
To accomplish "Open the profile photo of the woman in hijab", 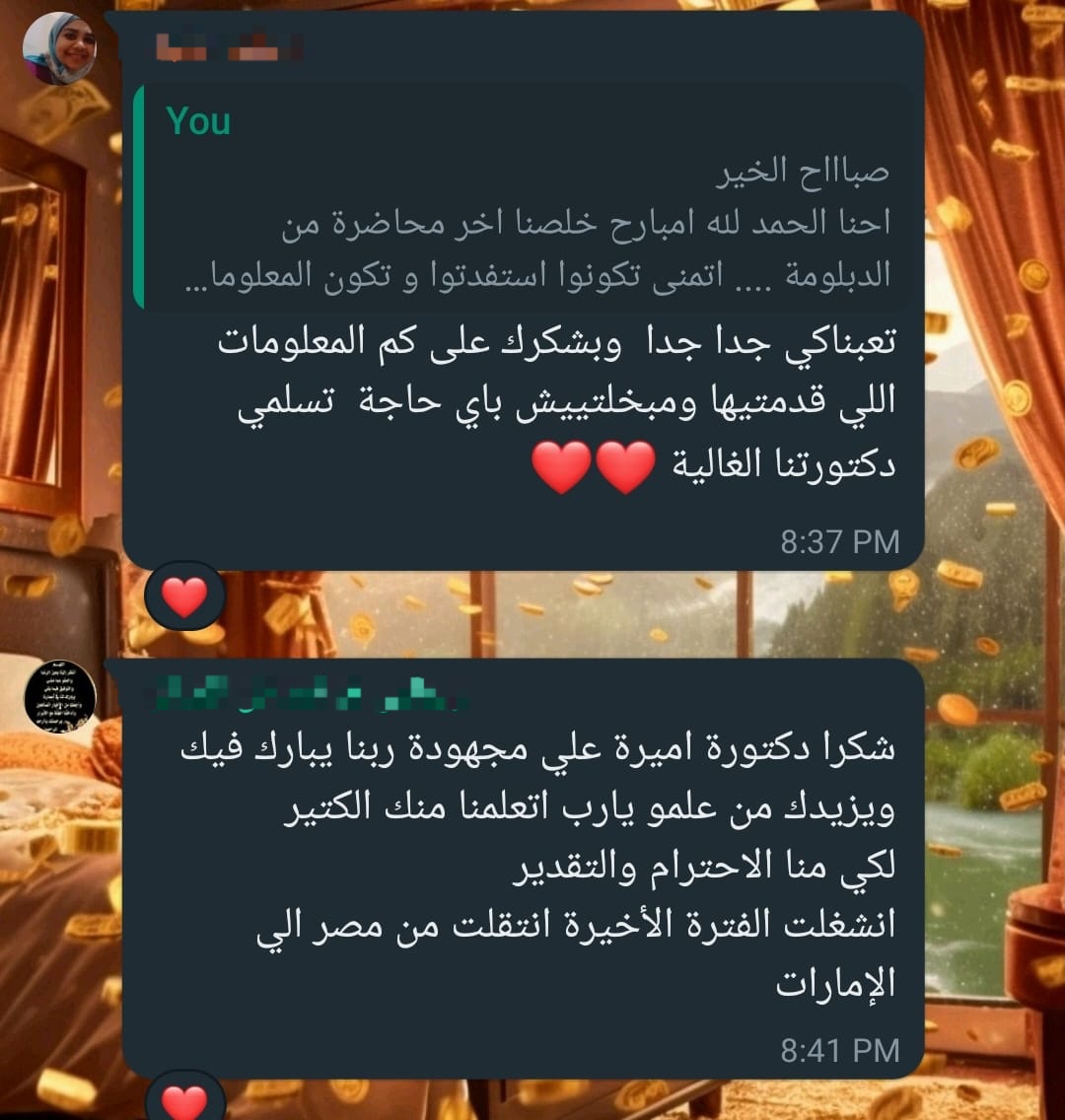I will click(59, 48).
